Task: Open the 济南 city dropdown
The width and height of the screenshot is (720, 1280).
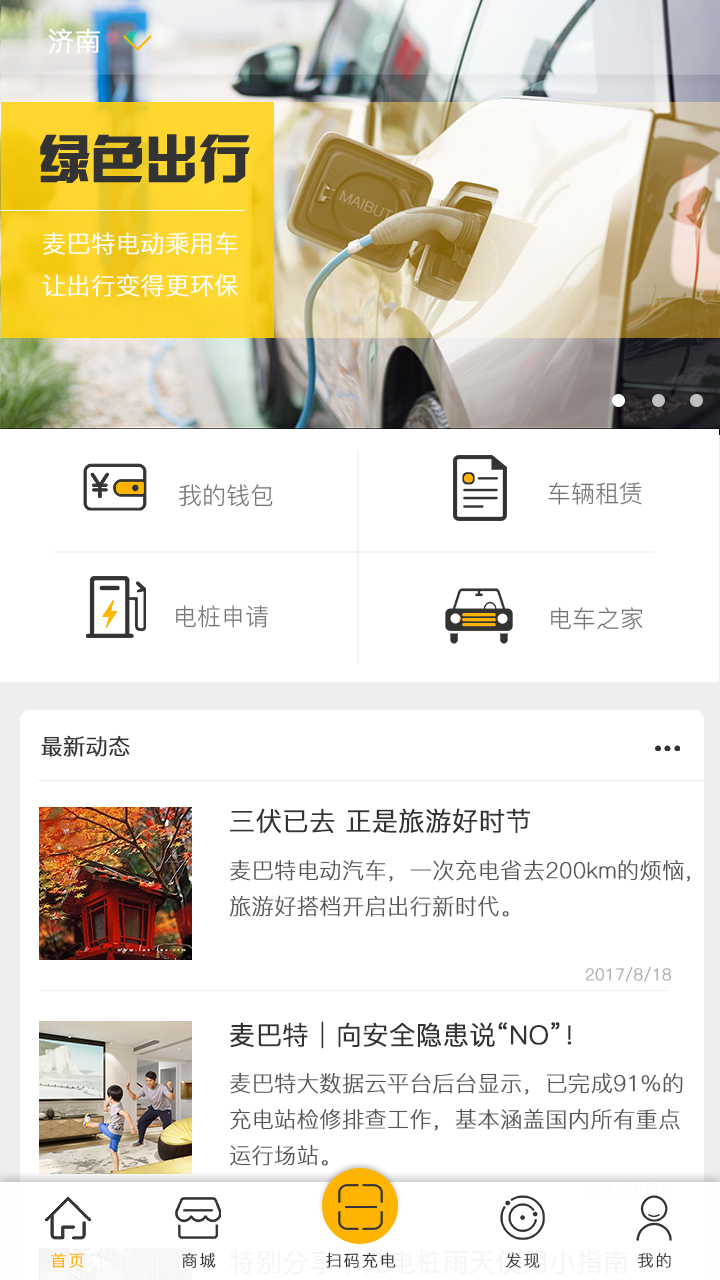Action: click(99, 41)
